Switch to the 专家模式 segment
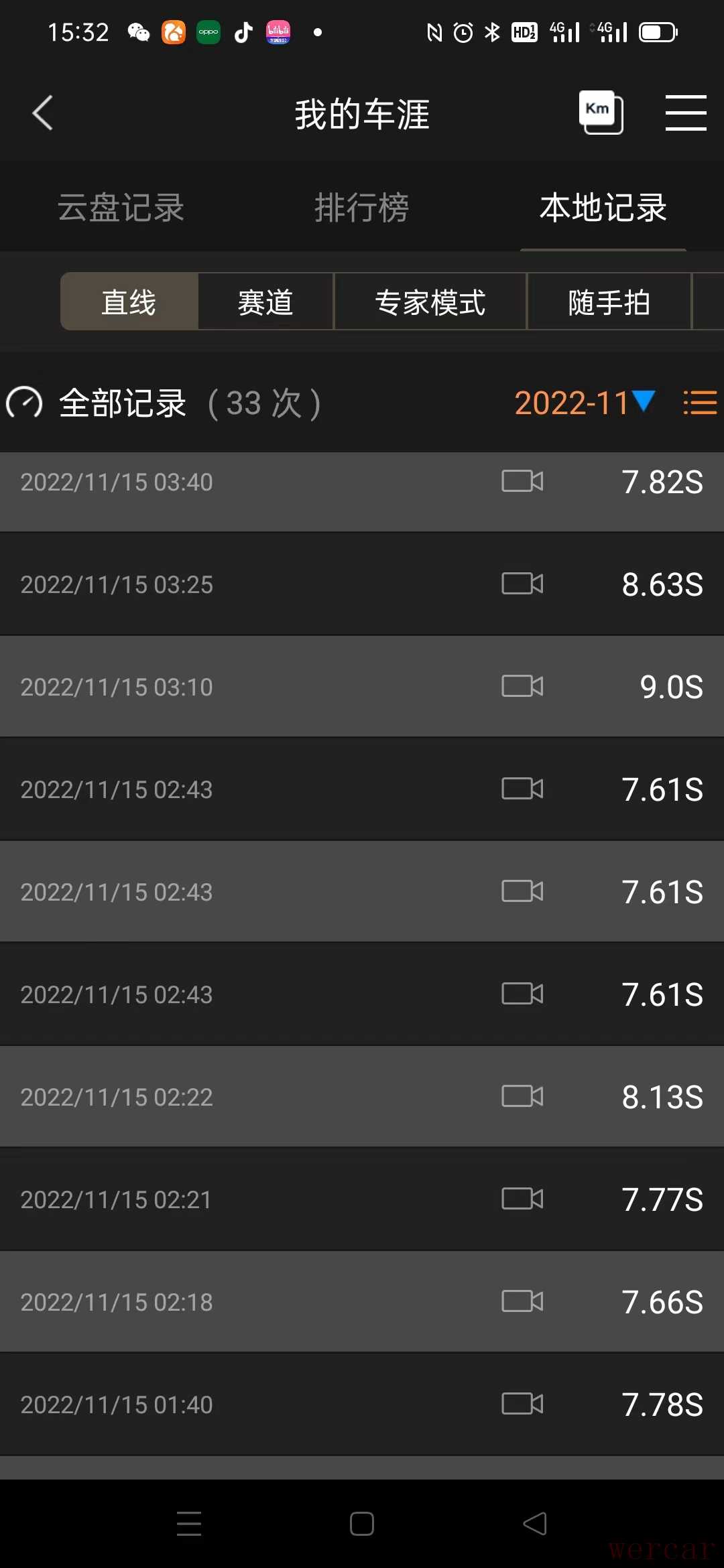Viewport: 724px width, 1568px height. [430, 302]
